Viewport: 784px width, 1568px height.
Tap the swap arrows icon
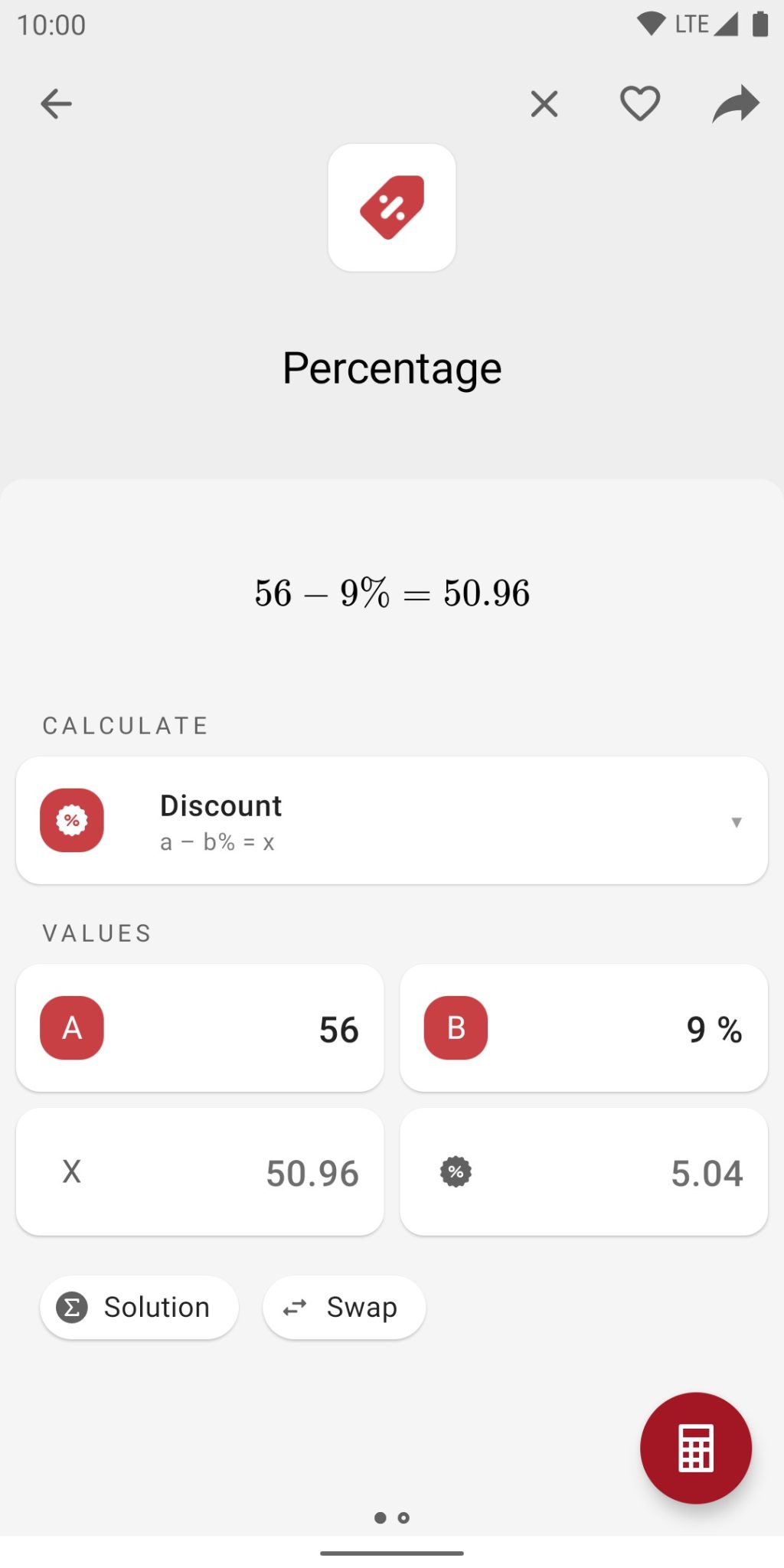(295, 1307)
